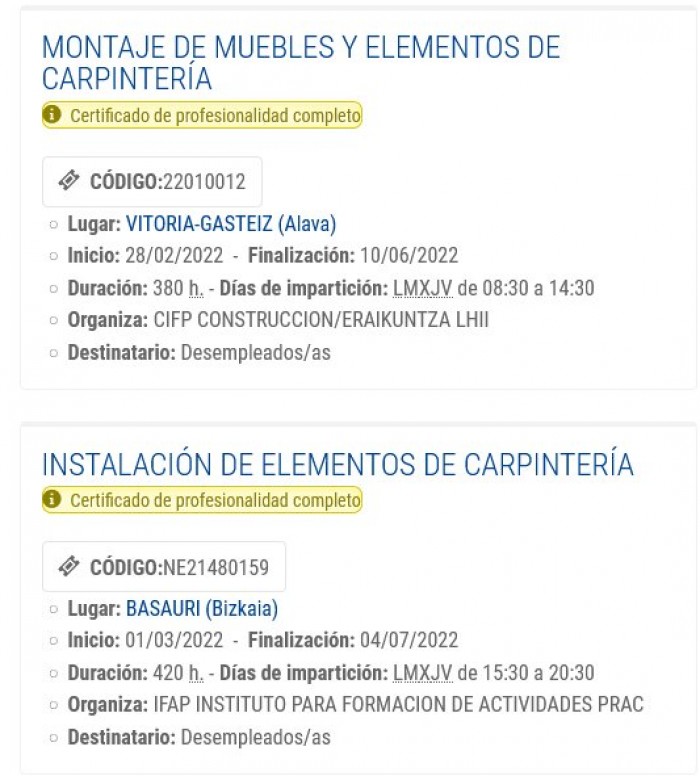Open the Instalación de elementos de carpintería course
The image size is (700, 776).
[338, 464]
